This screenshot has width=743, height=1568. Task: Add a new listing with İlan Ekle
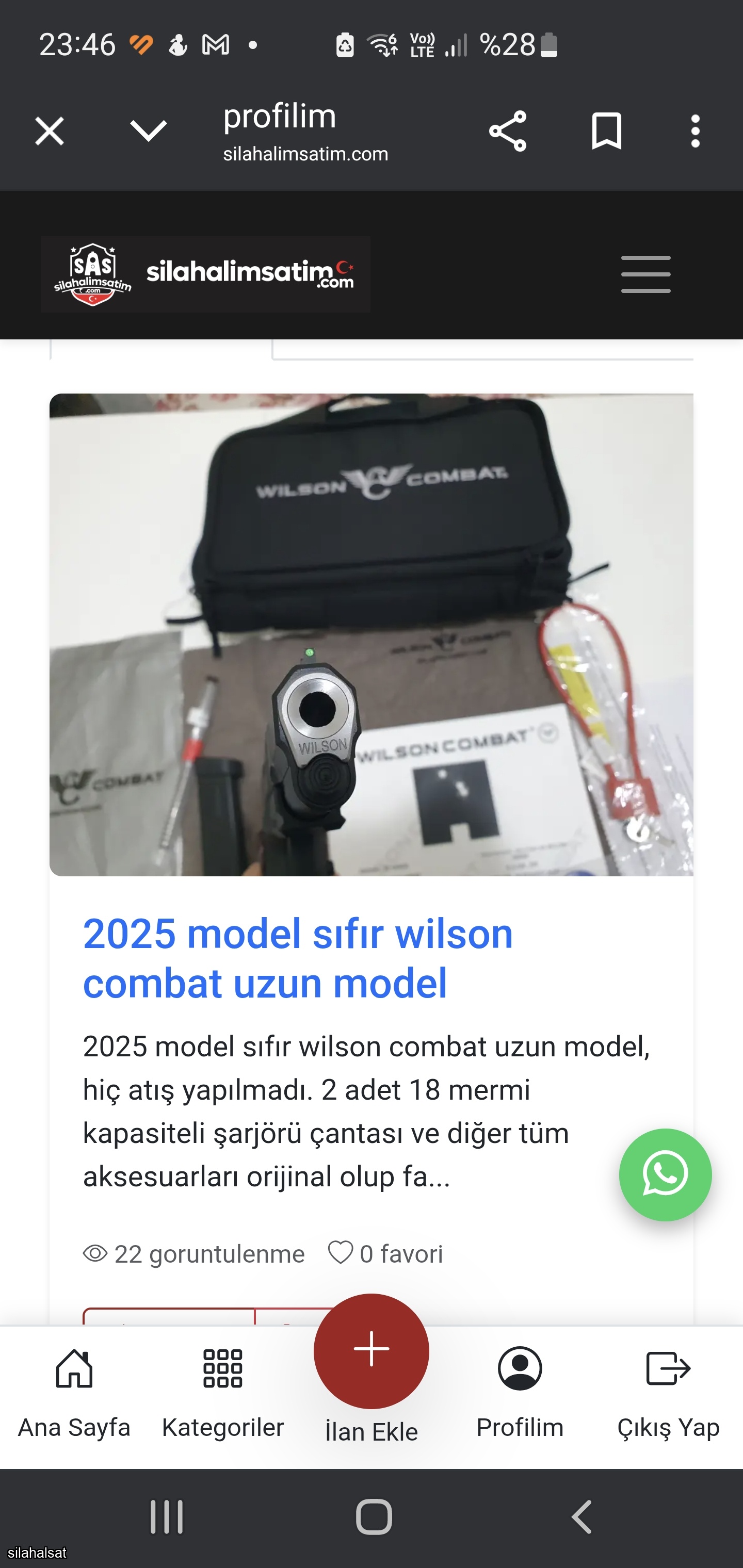[x=372, y=1369]
